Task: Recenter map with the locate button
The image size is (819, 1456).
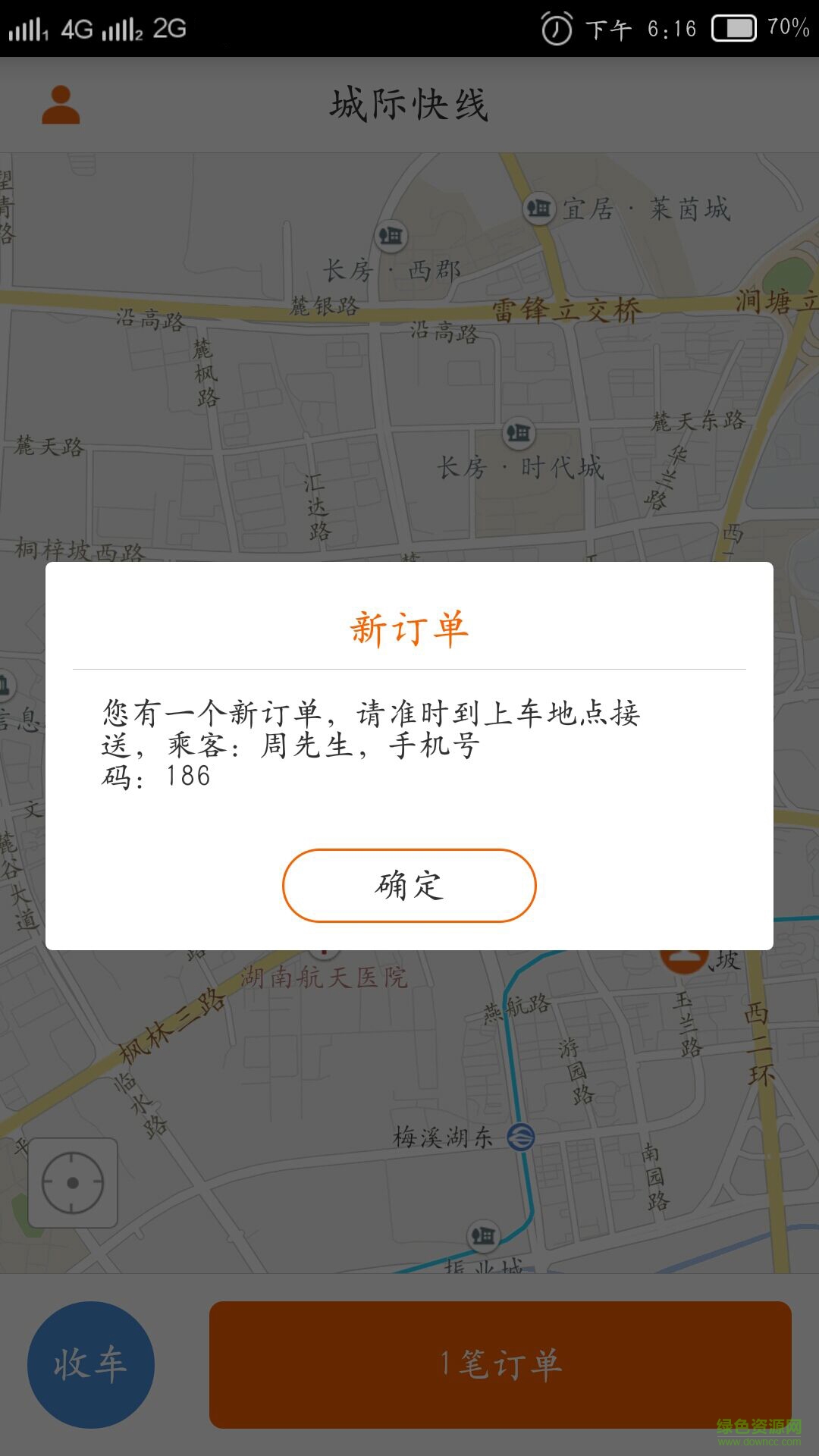Action: pos(73,1182)
